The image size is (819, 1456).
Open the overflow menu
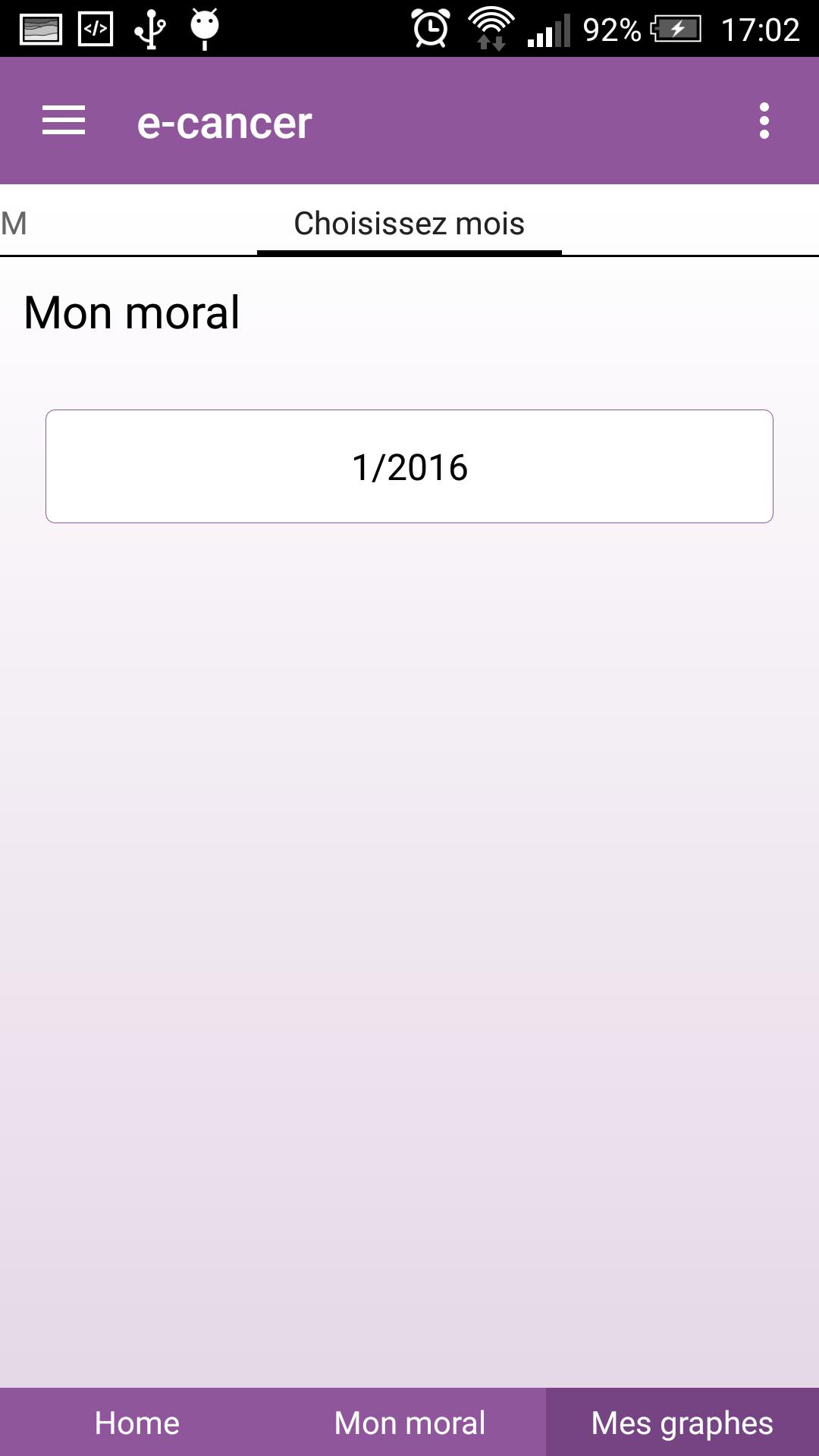(764, 121)
